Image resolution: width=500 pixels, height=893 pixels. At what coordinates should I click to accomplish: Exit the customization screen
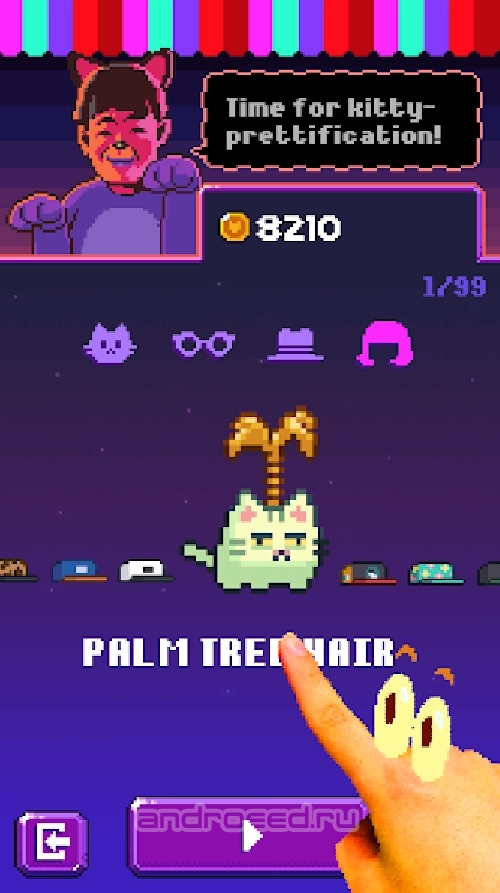pyautogui.click(x=52, y=843)
